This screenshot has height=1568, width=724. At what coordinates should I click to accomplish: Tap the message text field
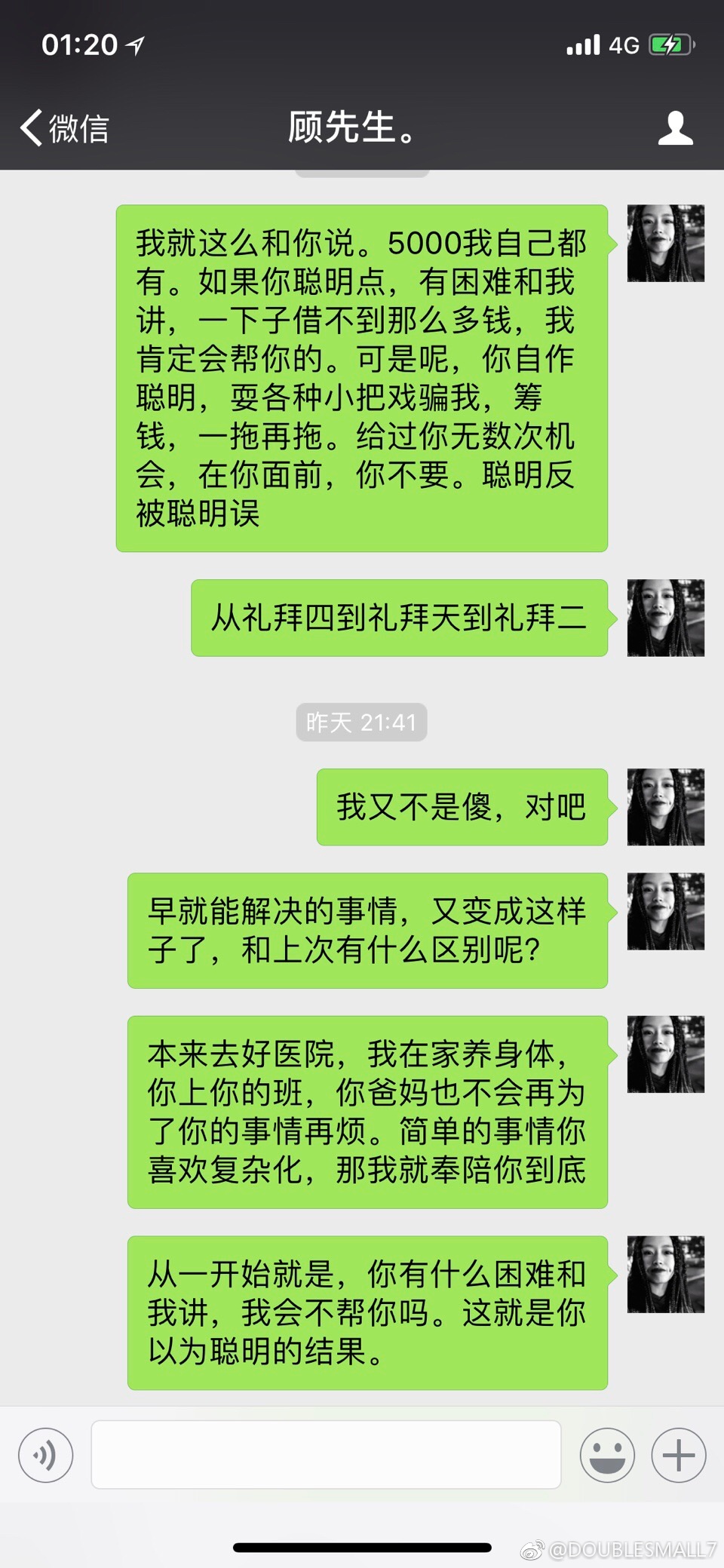(x=326, y=1455)
